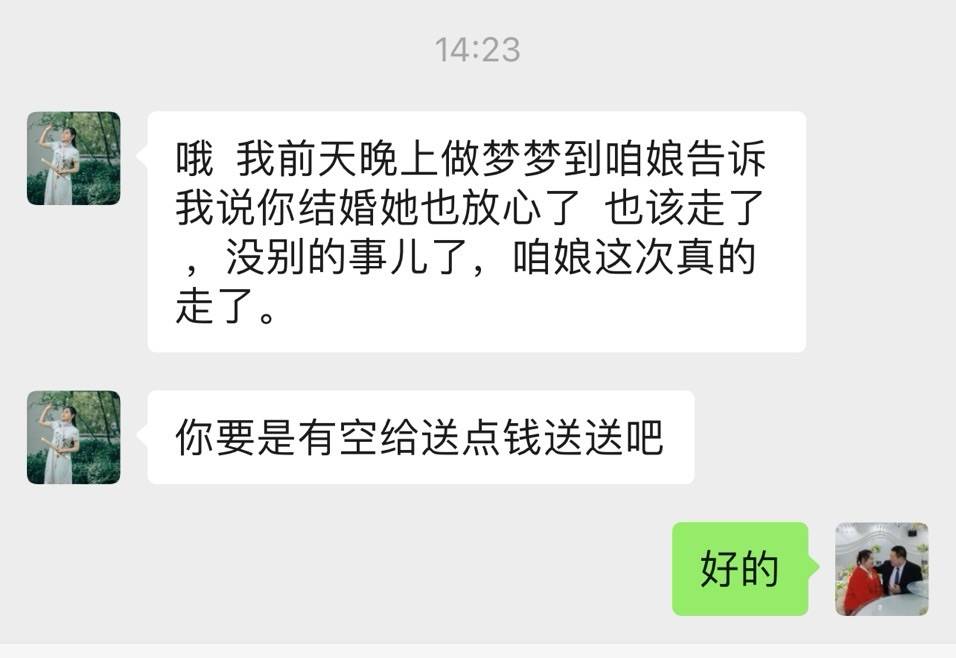Tap avatar next to 你要是有空给送点钱送送吧
This screenshot has height=658, width=956.
point(73,437)
